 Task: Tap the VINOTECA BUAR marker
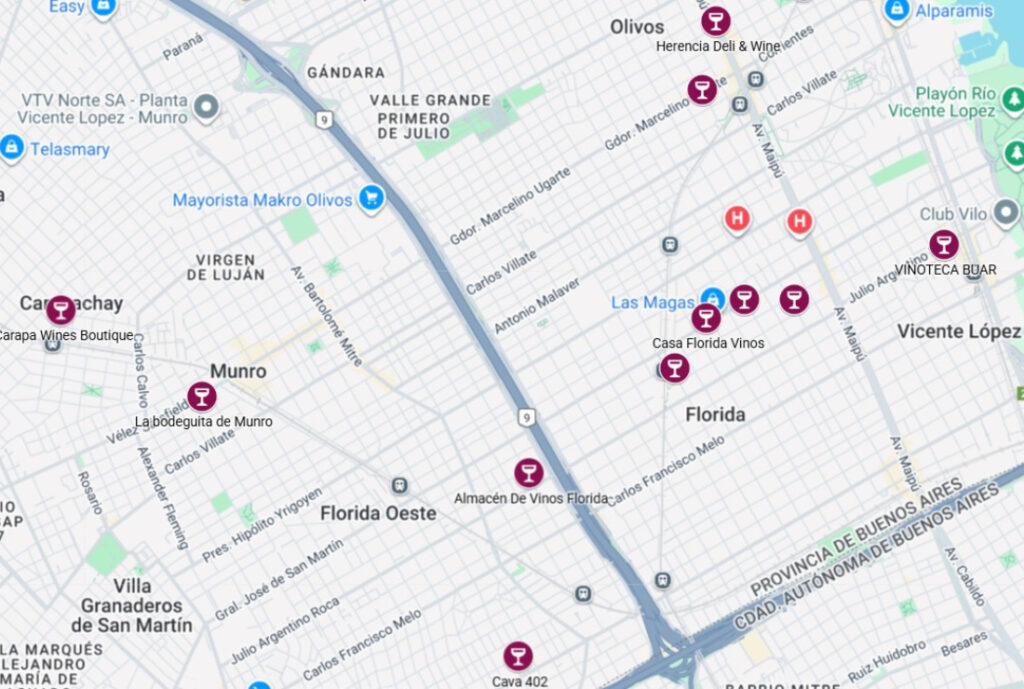coord(943,245)
